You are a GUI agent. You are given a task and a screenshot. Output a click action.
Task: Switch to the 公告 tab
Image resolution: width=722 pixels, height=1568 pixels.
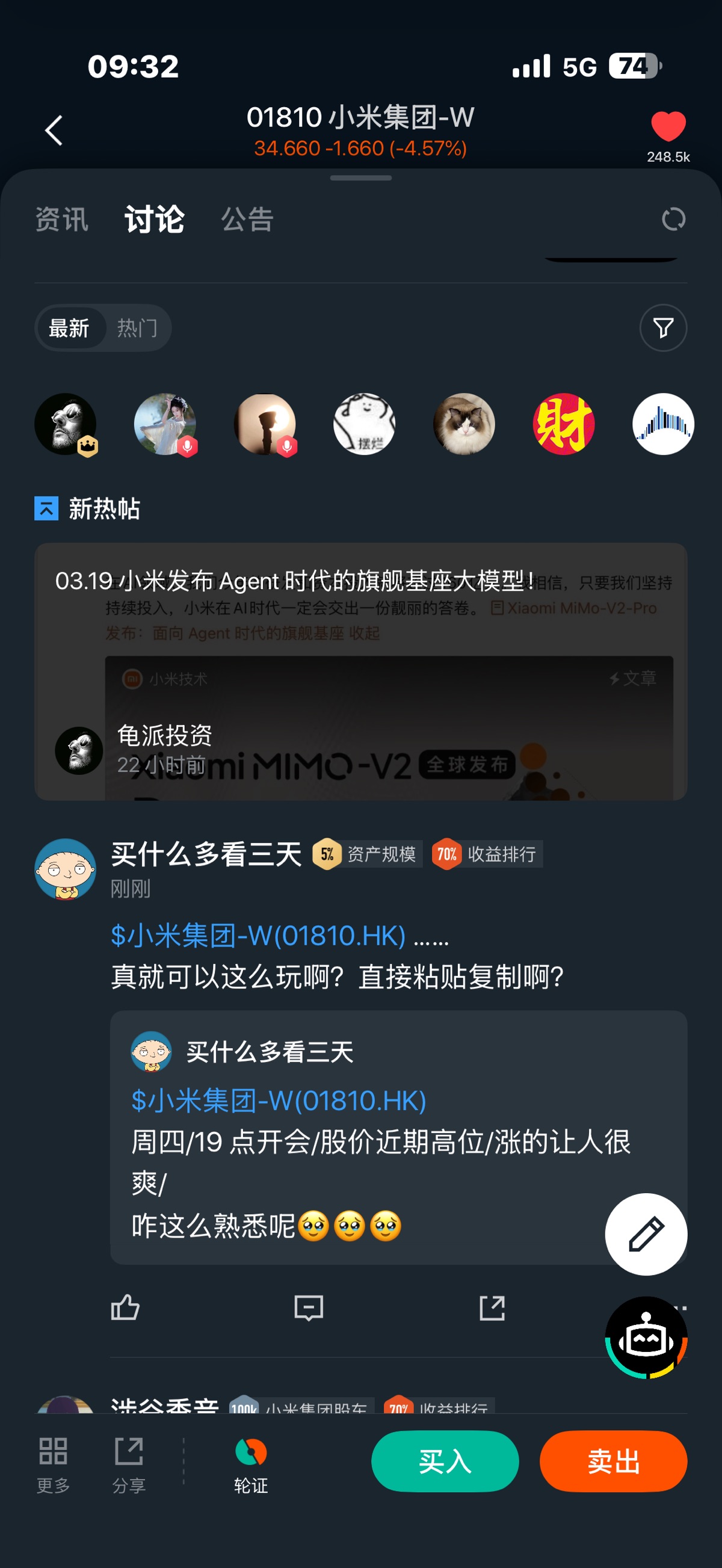[x=247, y=219]
